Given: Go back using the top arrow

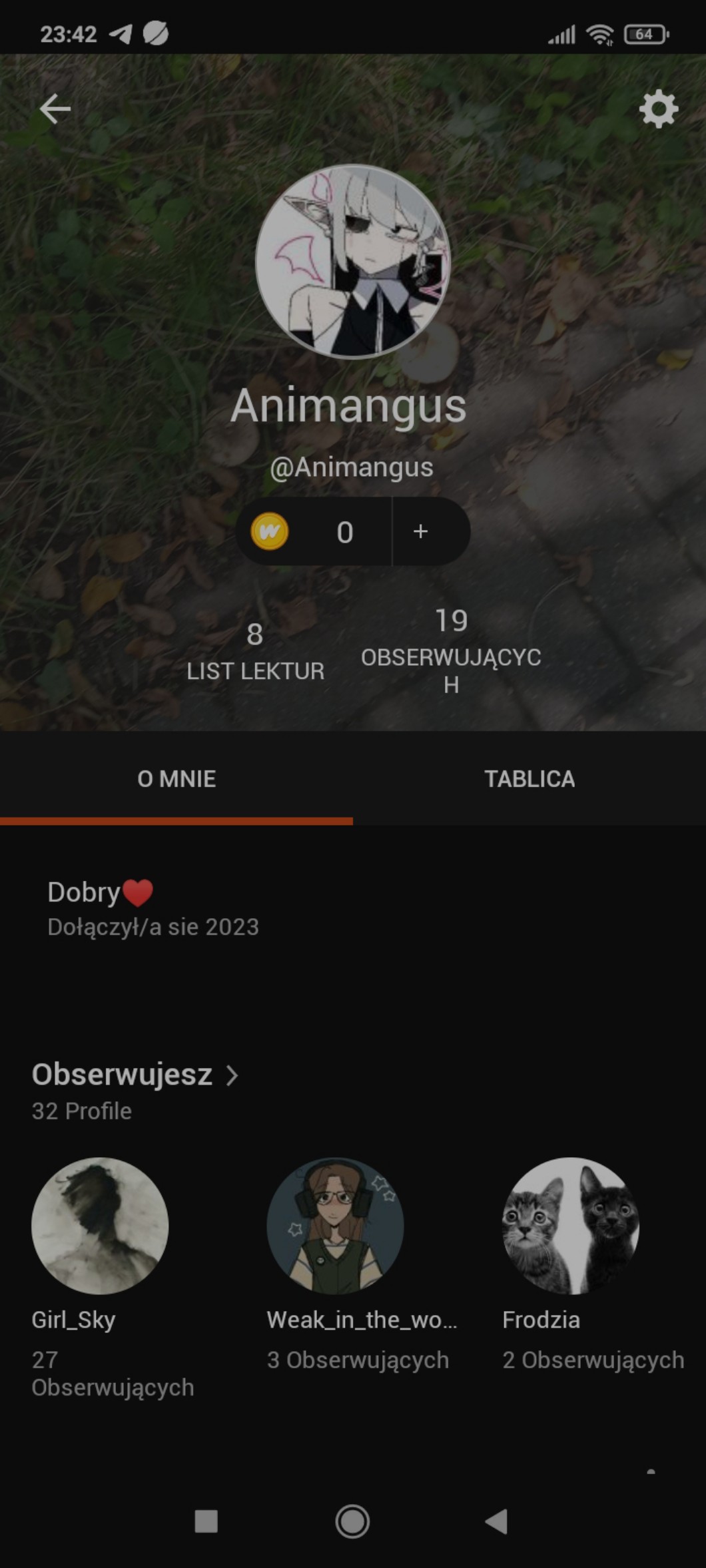Looking at the screenshot, I should tap(55, 109).
